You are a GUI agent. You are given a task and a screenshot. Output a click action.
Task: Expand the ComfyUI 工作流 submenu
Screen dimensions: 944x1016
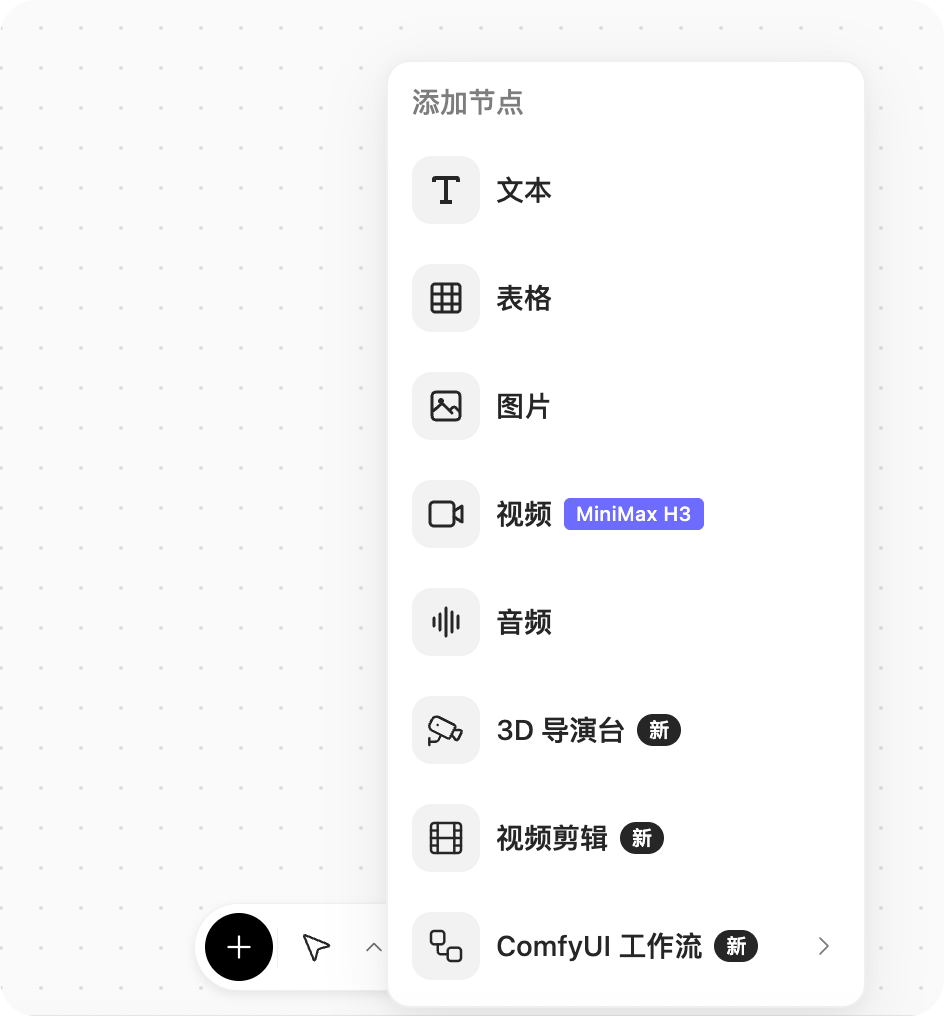pyautogui.click(x=625, y=946)
